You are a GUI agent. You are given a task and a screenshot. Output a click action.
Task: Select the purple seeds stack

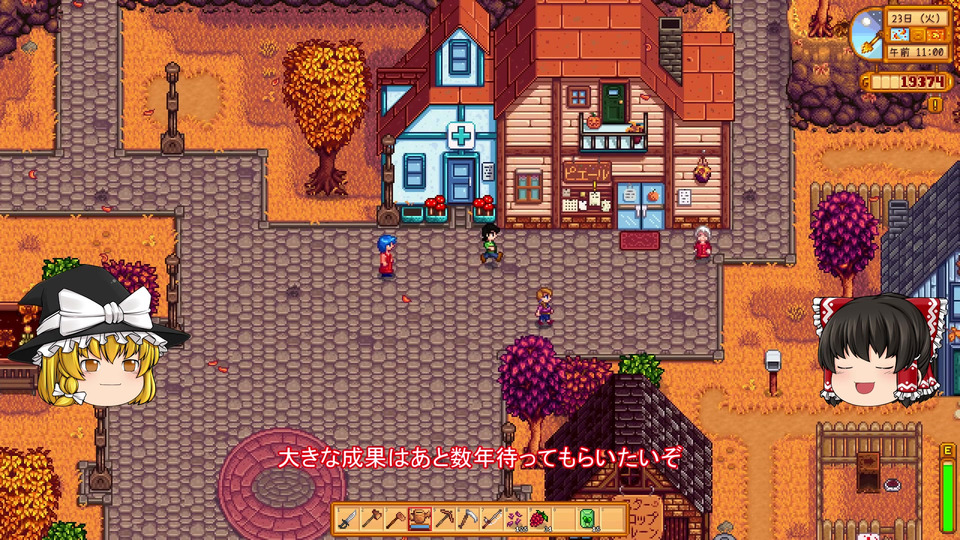tap(516, 519)
